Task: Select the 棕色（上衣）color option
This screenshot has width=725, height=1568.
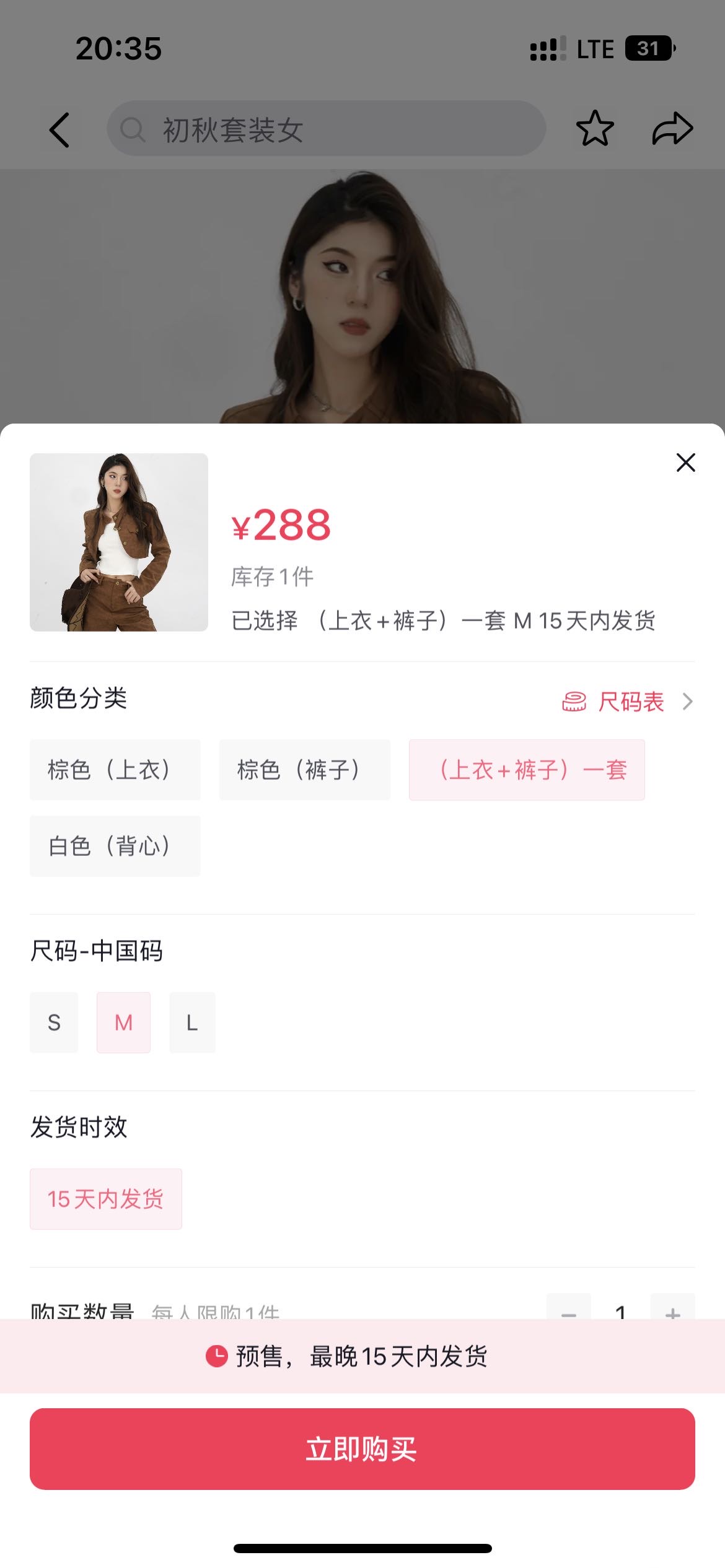Action: (115, 770)
